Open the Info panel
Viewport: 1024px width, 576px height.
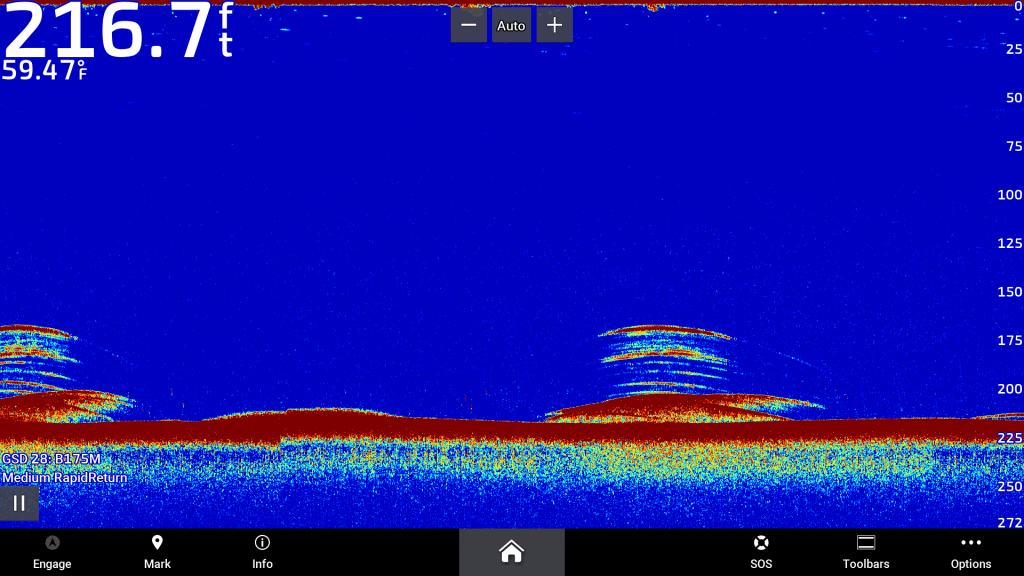[x=262, y=552]
